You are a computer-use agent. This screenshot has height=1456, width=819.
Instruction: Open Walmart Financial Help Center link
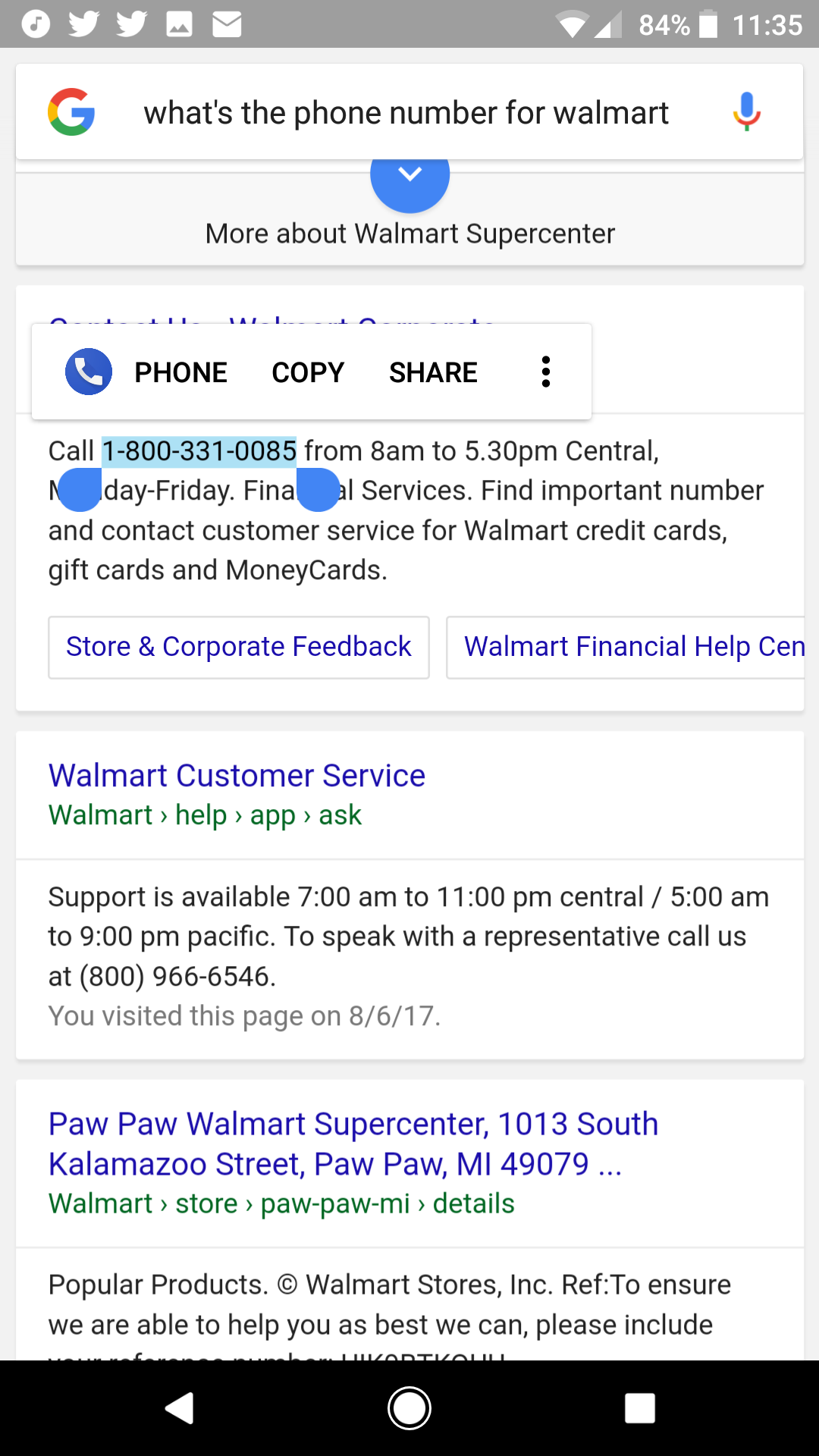[629, 647]
